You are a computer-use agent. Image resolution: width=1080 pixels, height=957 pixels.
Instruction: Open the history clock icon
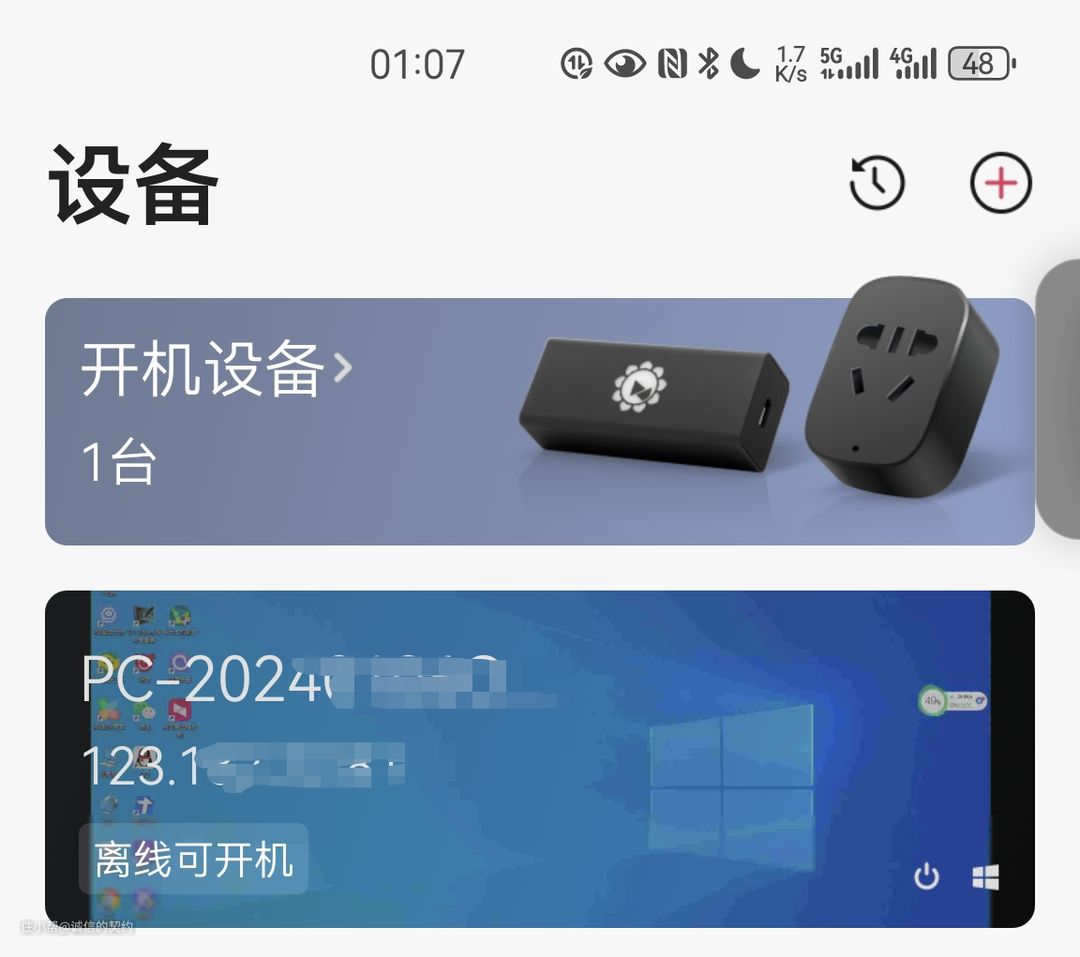click(x=876, y=183)
